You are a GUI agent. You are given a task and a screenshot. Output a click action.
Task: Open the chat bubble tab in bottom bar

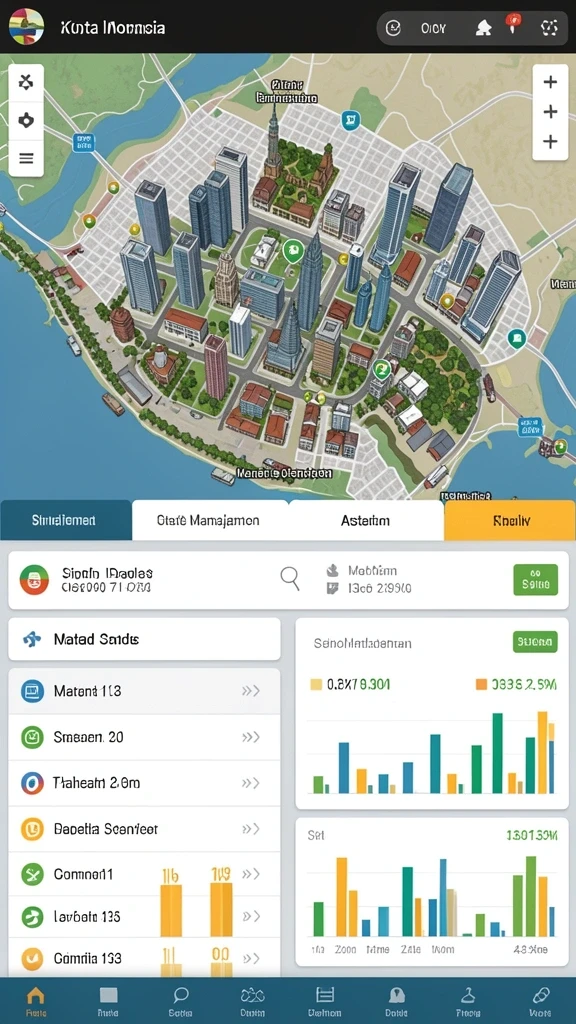pyautogui.click(x=180, y=1000)
